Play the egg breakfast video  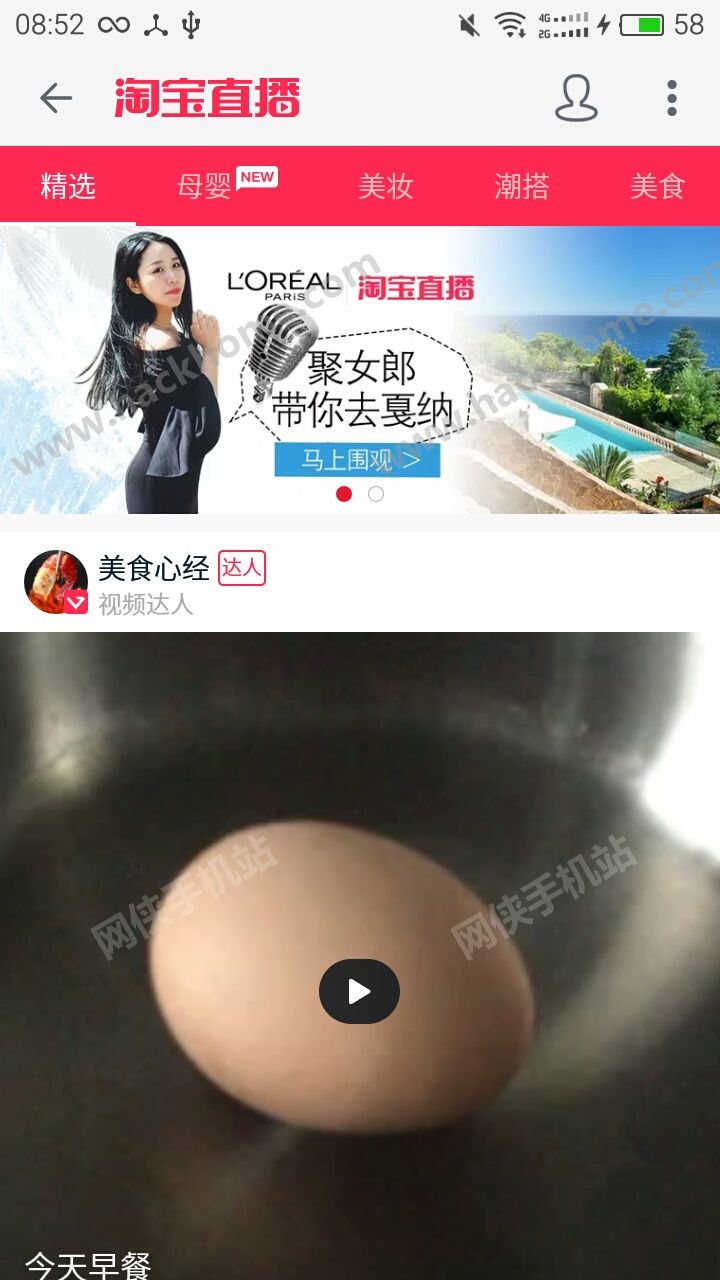[359, 991]
